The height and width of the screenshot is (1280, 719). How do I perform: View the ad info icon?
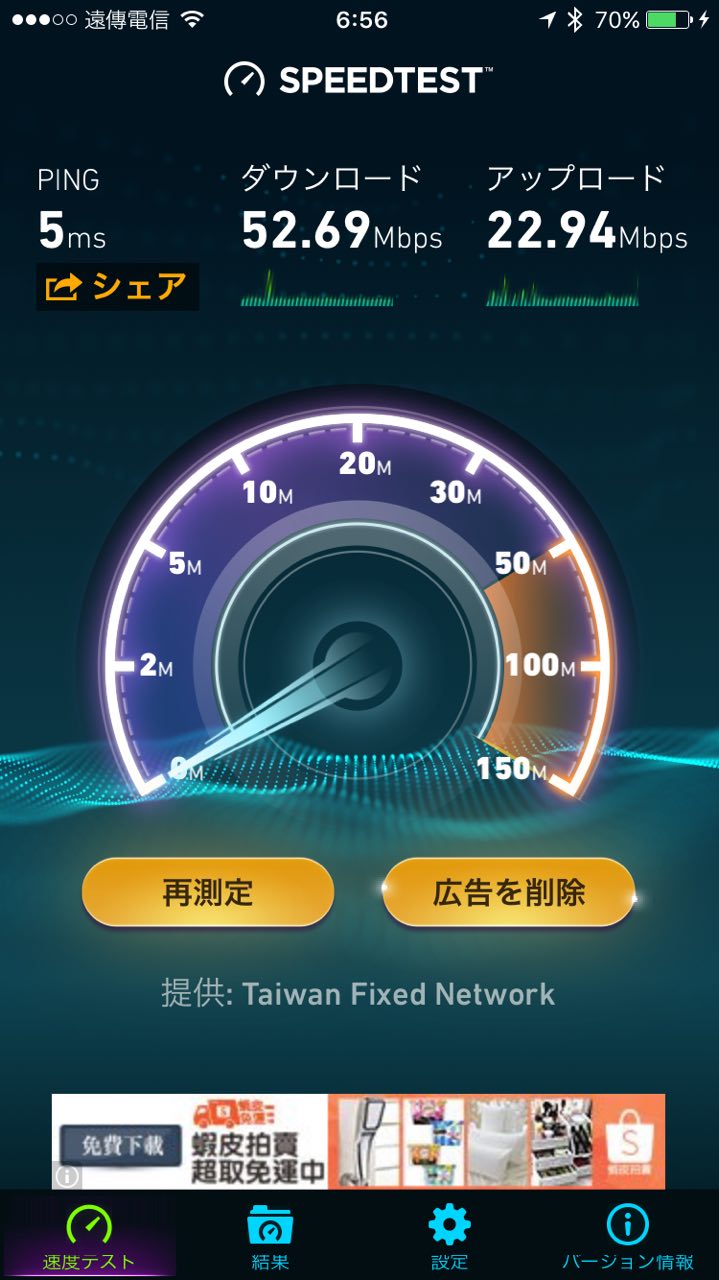[67, 1176]
